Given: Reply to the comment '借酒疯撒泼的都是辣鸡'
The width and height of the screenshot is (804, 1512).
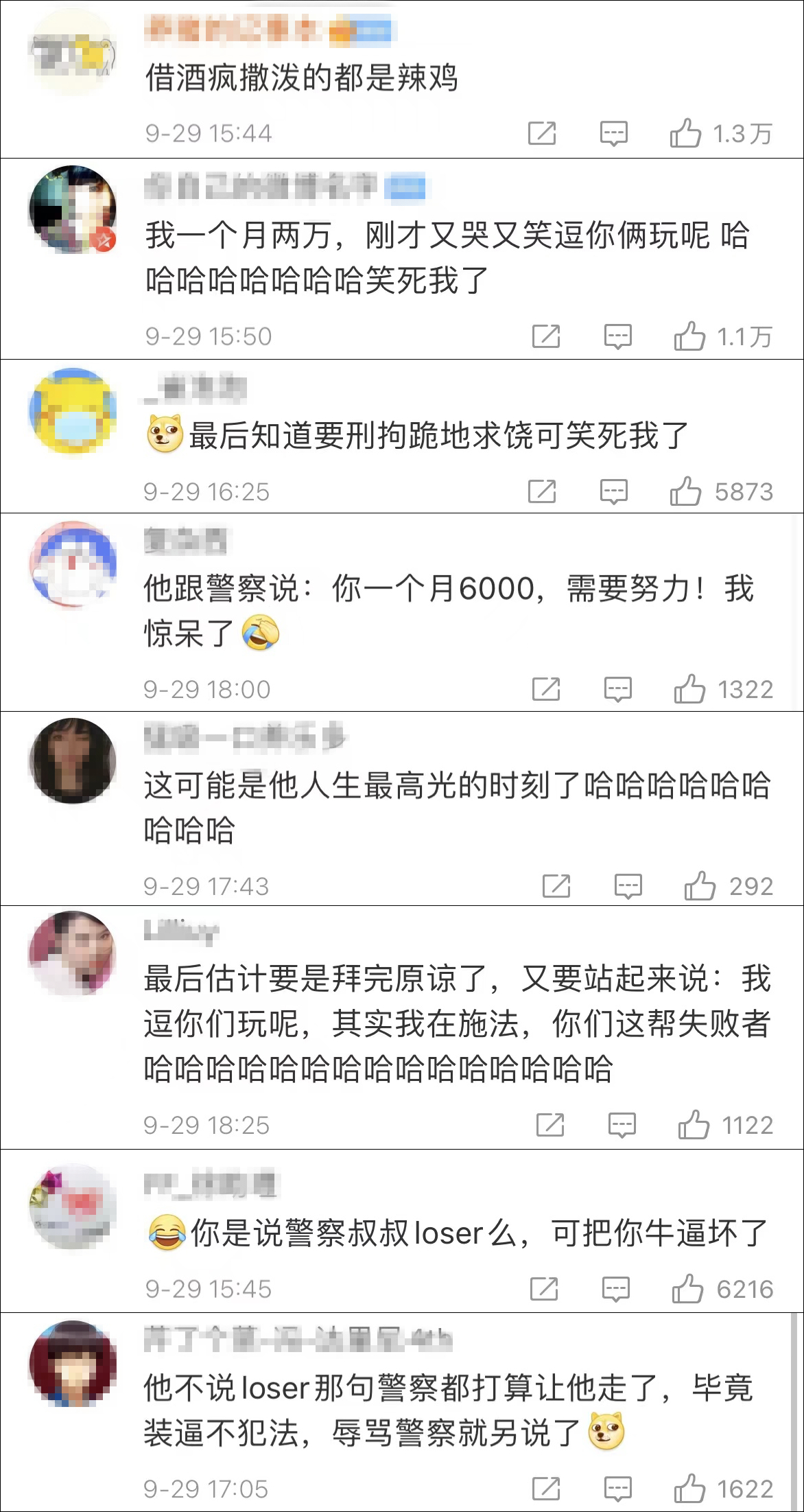Looking at the screenshot, I should pyautogui.click(x=613, y=134).
